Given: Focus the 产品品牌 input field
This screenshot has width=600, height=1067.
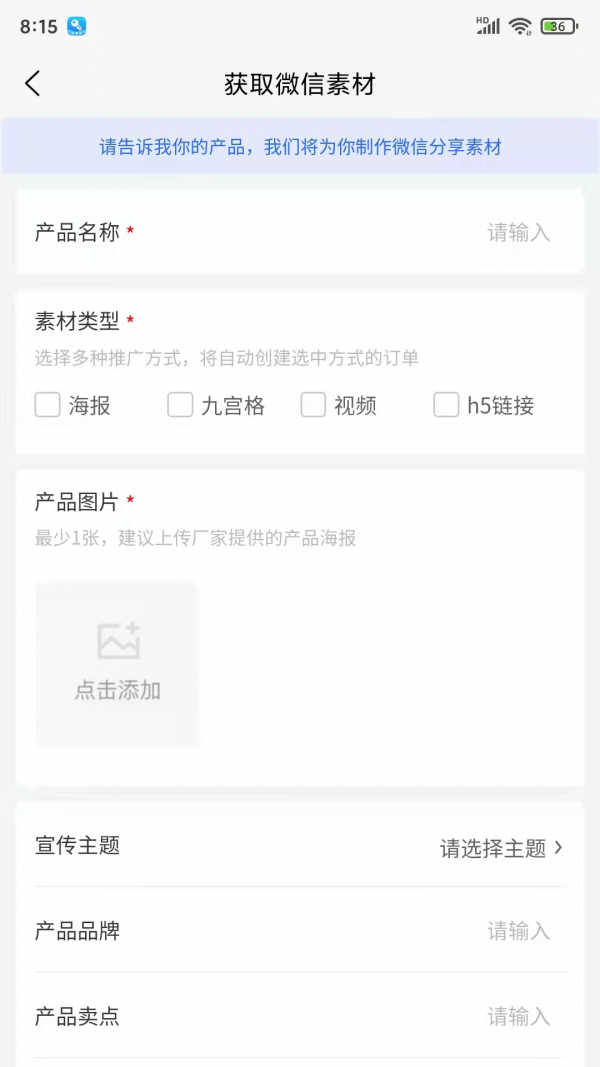Looking at the screenshot, I should tap(517, 931).
